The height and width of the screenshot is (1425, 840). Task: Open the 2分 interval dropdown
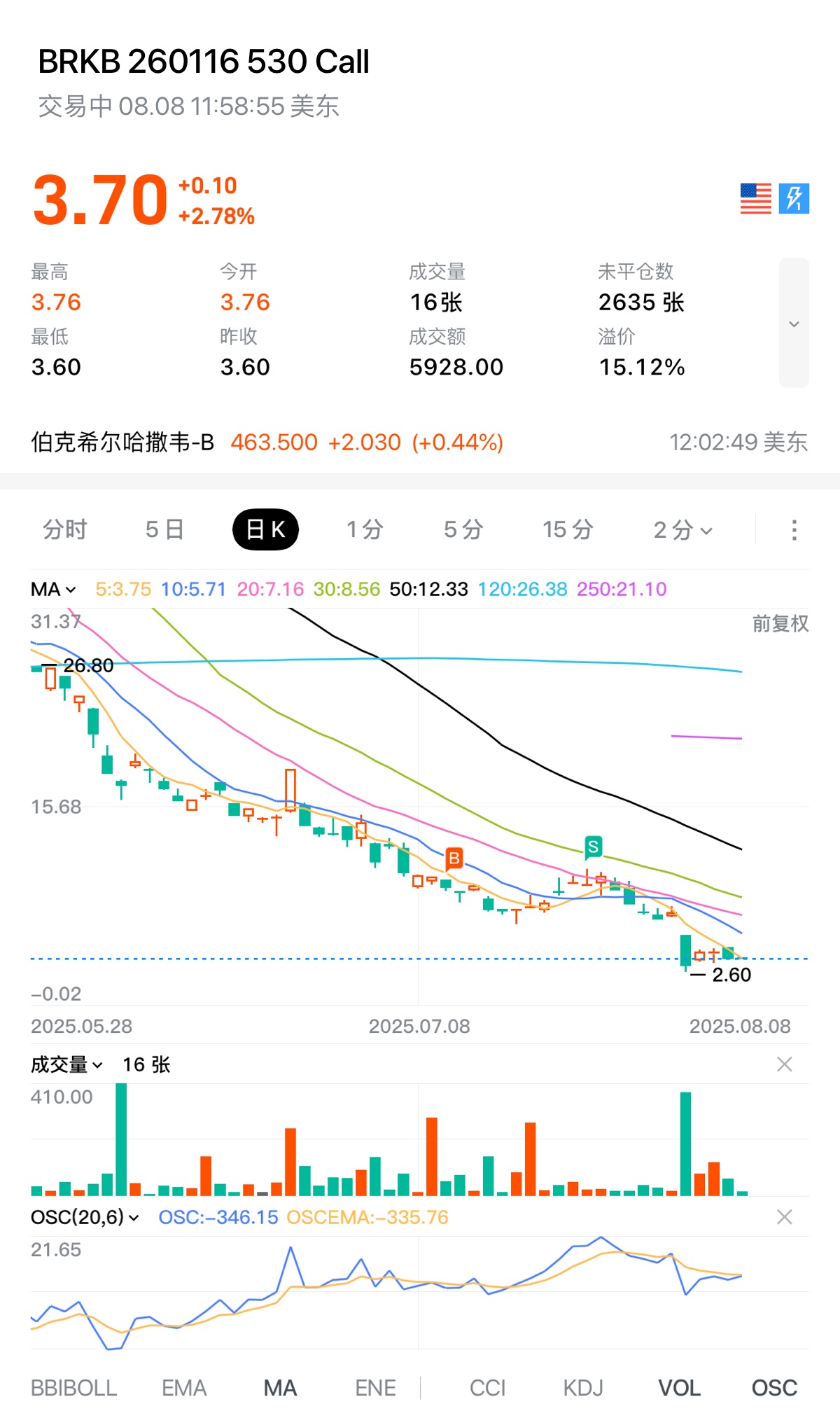point(682,530)
